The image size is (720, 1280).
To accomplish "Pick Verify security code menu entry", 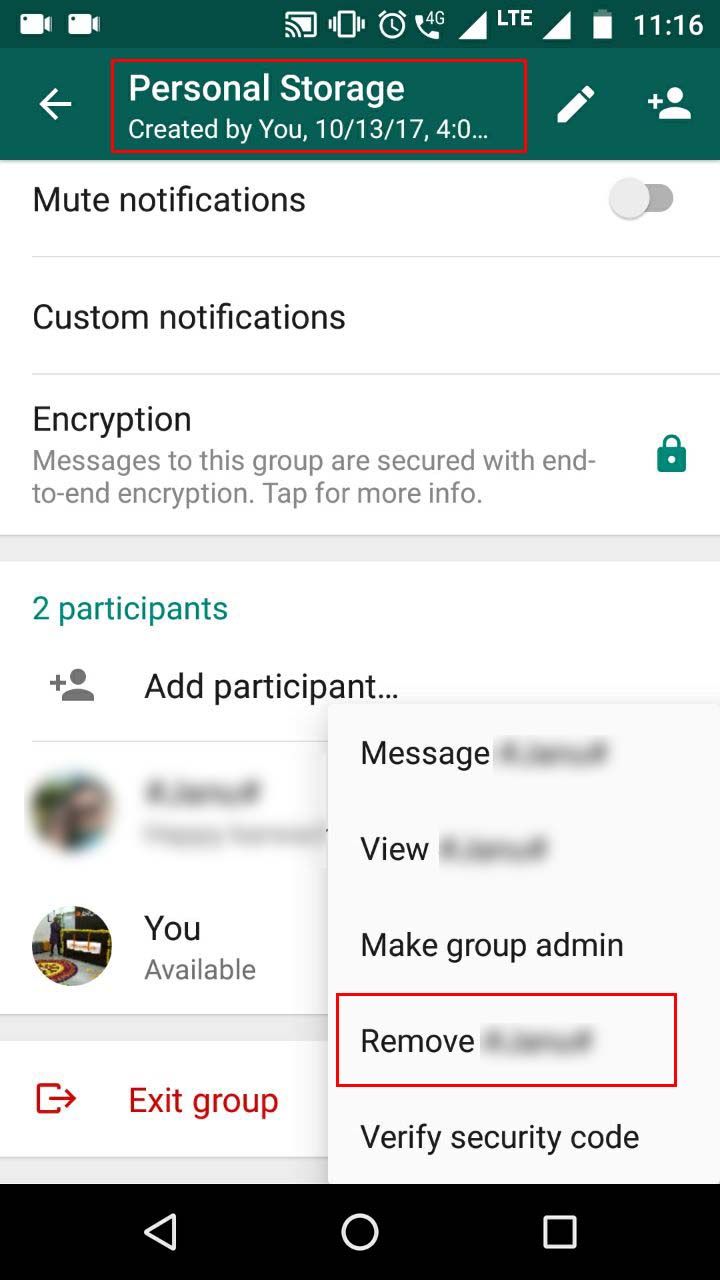I will (500, 1137).
